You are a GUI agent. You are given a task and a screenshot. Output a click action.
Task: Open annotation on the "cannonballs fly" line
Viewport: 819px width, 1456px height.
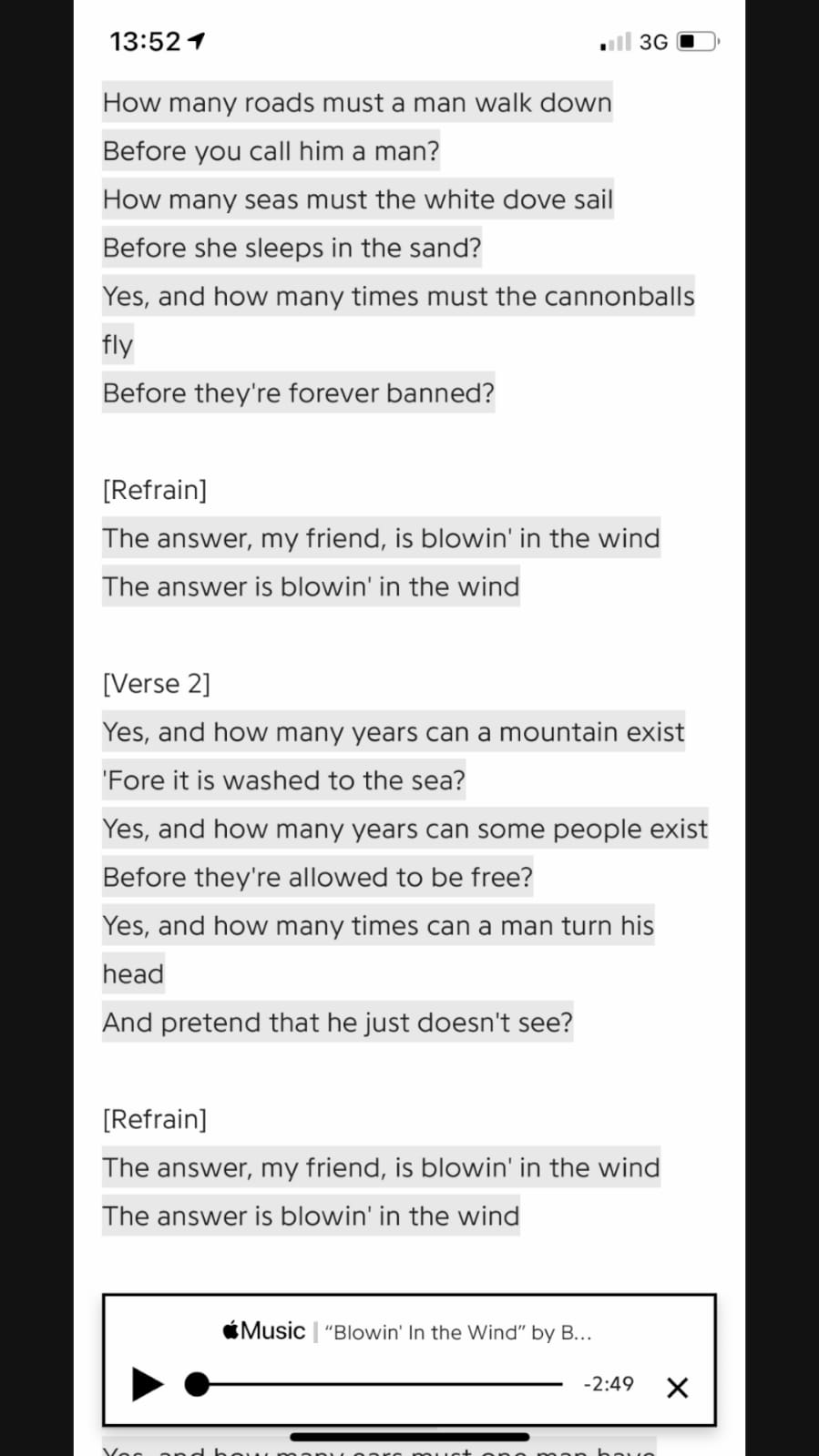(x=397, y=296)
